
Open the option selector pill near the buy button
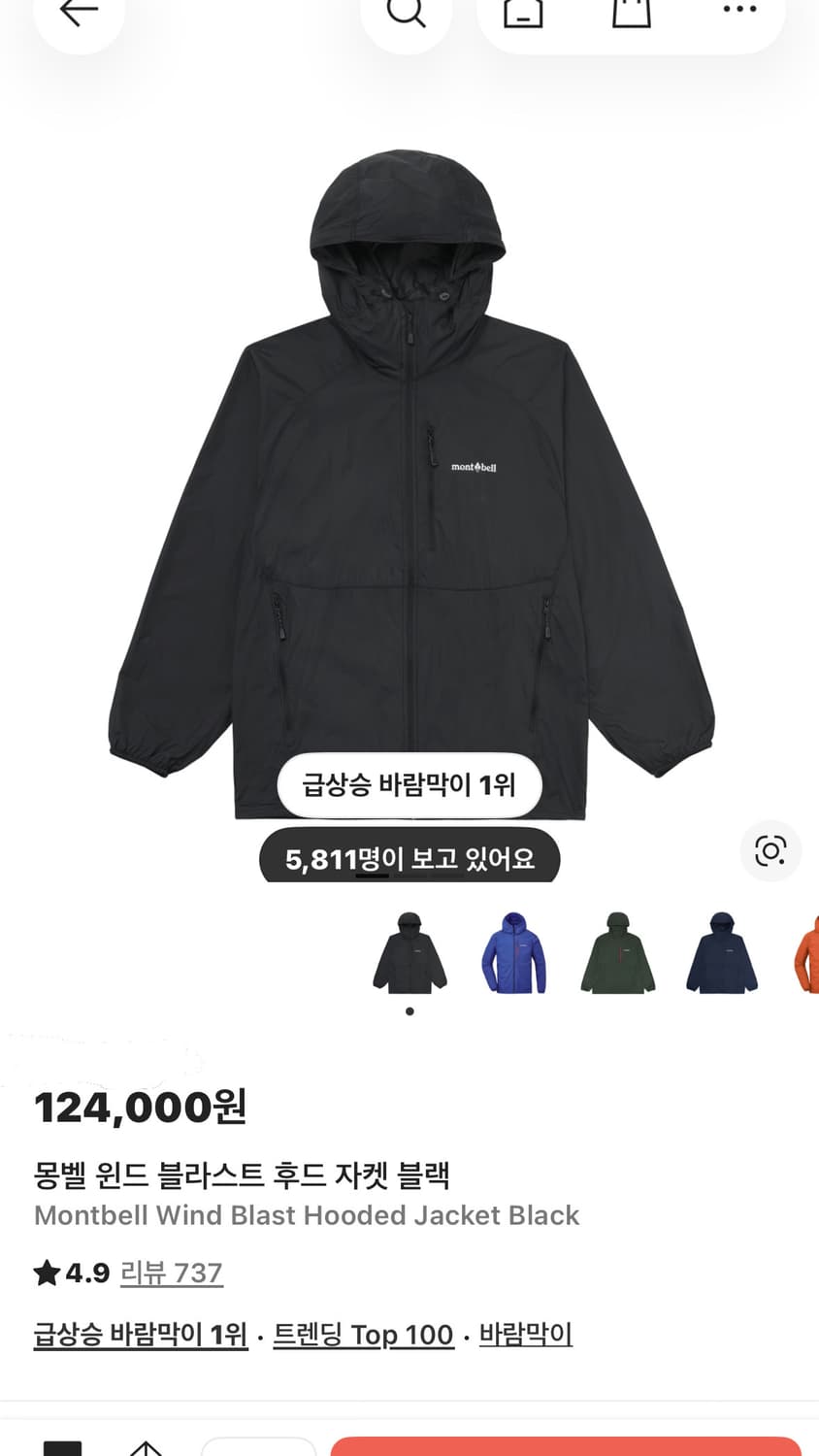tap(259, 1448)
